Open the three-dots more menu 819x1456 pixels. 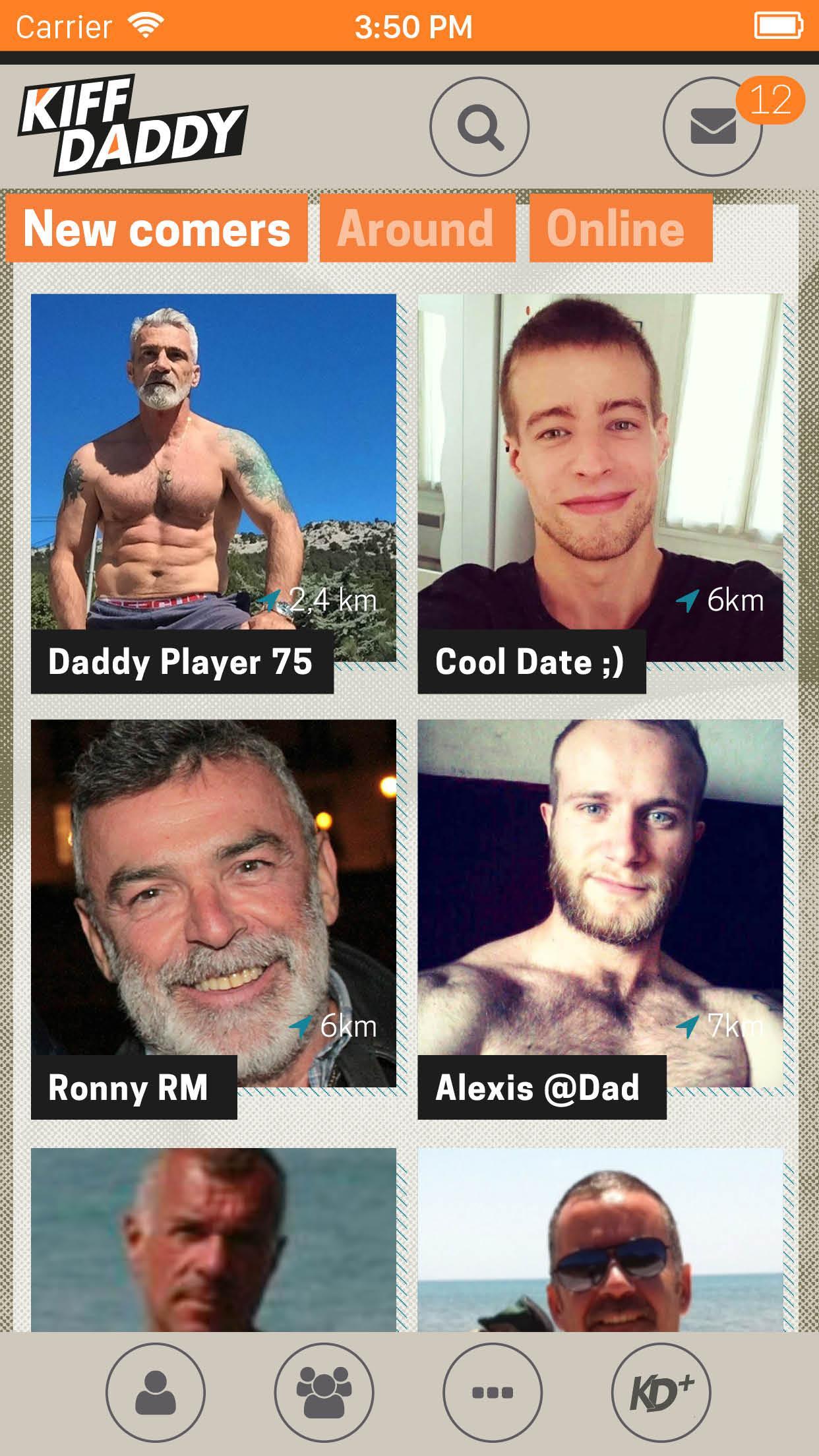pos(493,1392)
